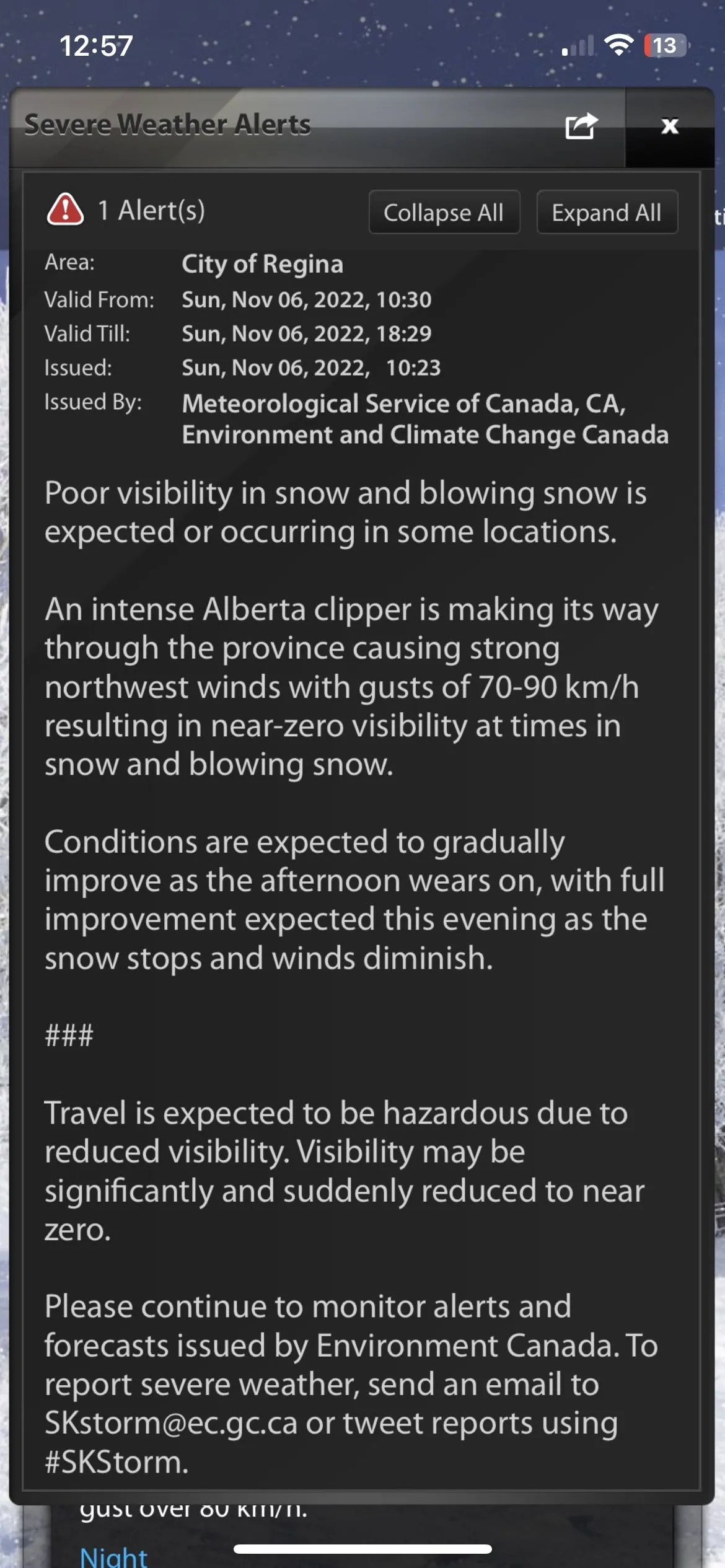Close the Severe Weather Alerts dialog
Screen dimensions: 725x1568
669,126
